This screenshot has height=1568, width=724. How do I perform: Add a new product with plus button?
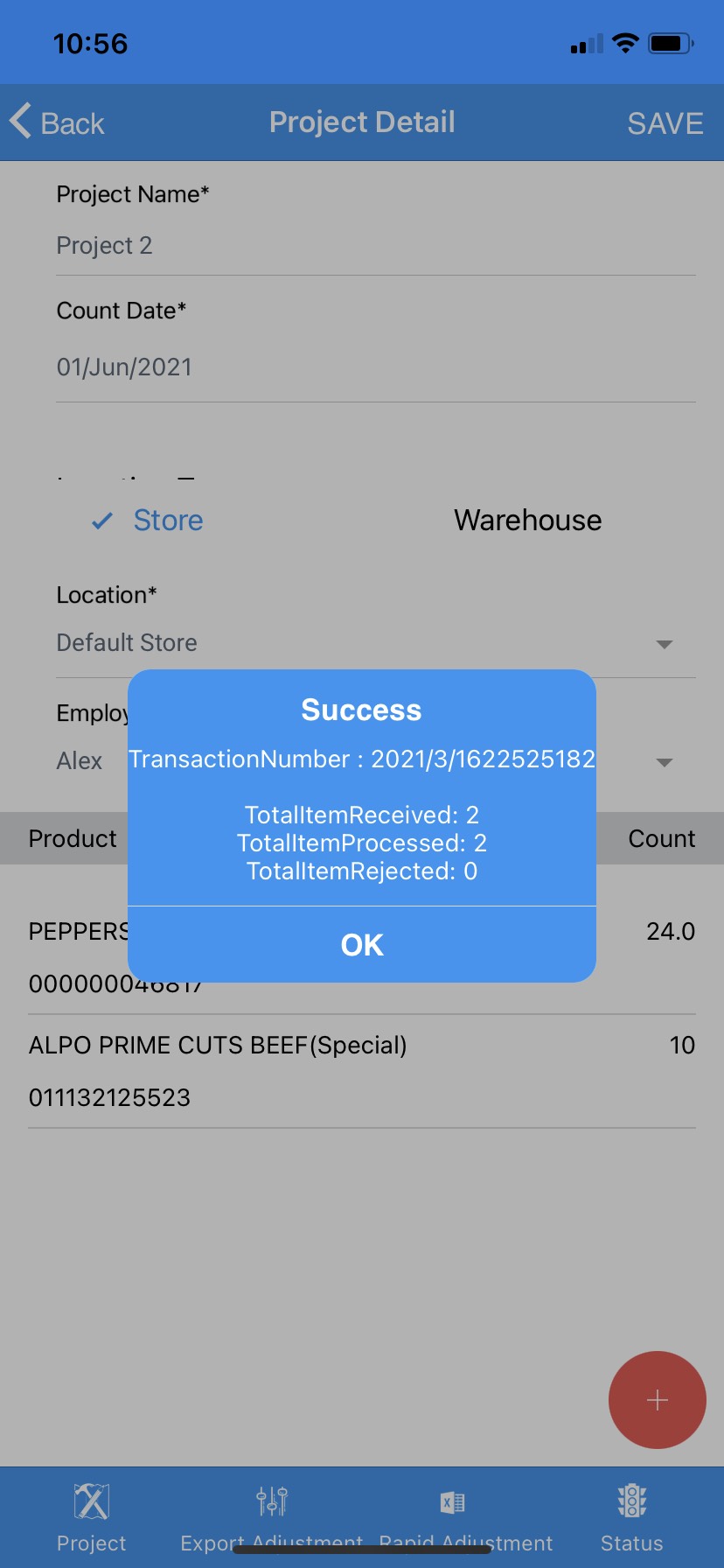[x=657, y=1400]
